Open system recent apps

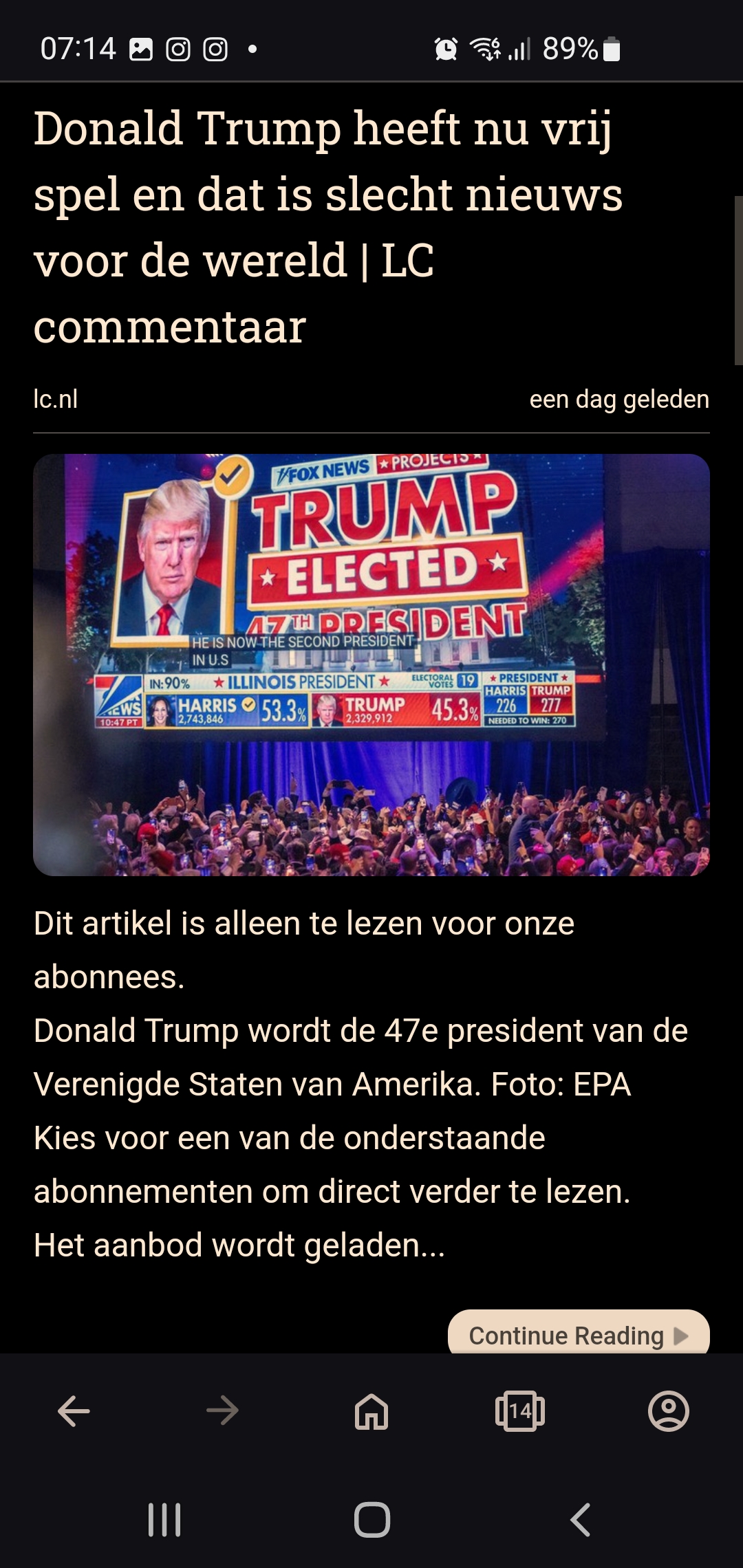(x=164, y=1520)
